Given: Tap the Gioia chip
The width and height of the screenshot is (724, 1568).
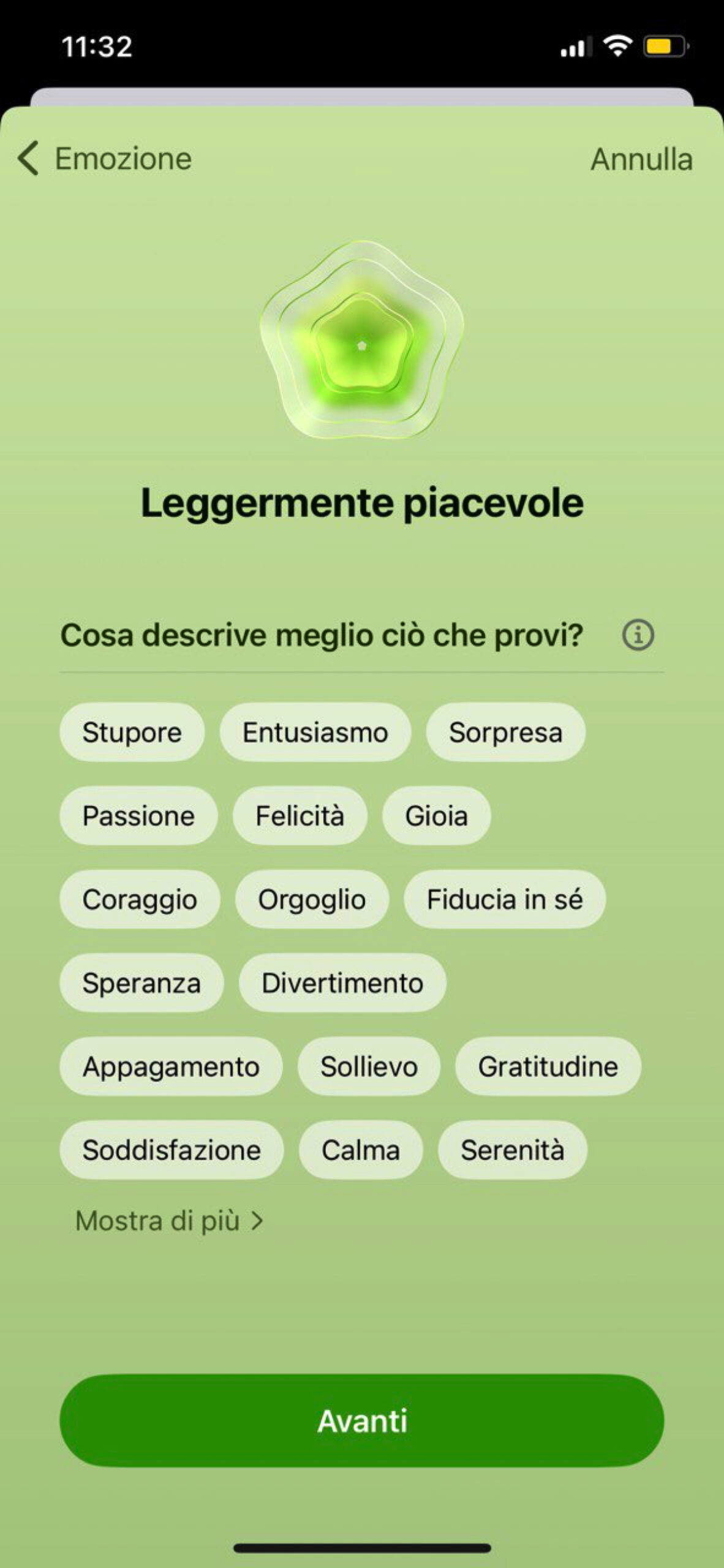Looking at the screenshot, I should tap(436, 816).
